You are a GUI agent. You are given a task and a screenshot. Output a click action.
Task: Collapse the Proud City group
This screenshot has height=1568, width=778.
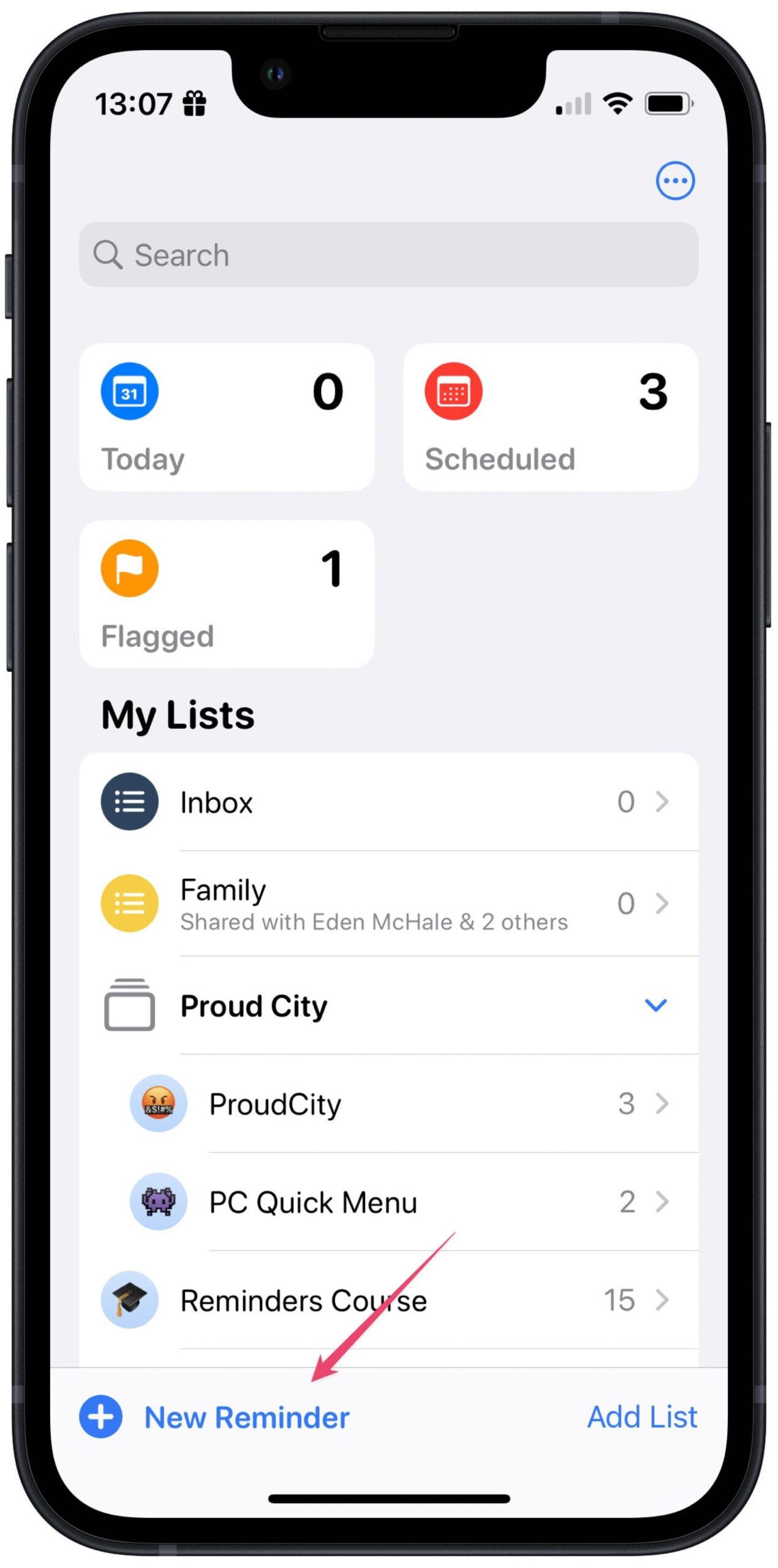pos(655,1005)
